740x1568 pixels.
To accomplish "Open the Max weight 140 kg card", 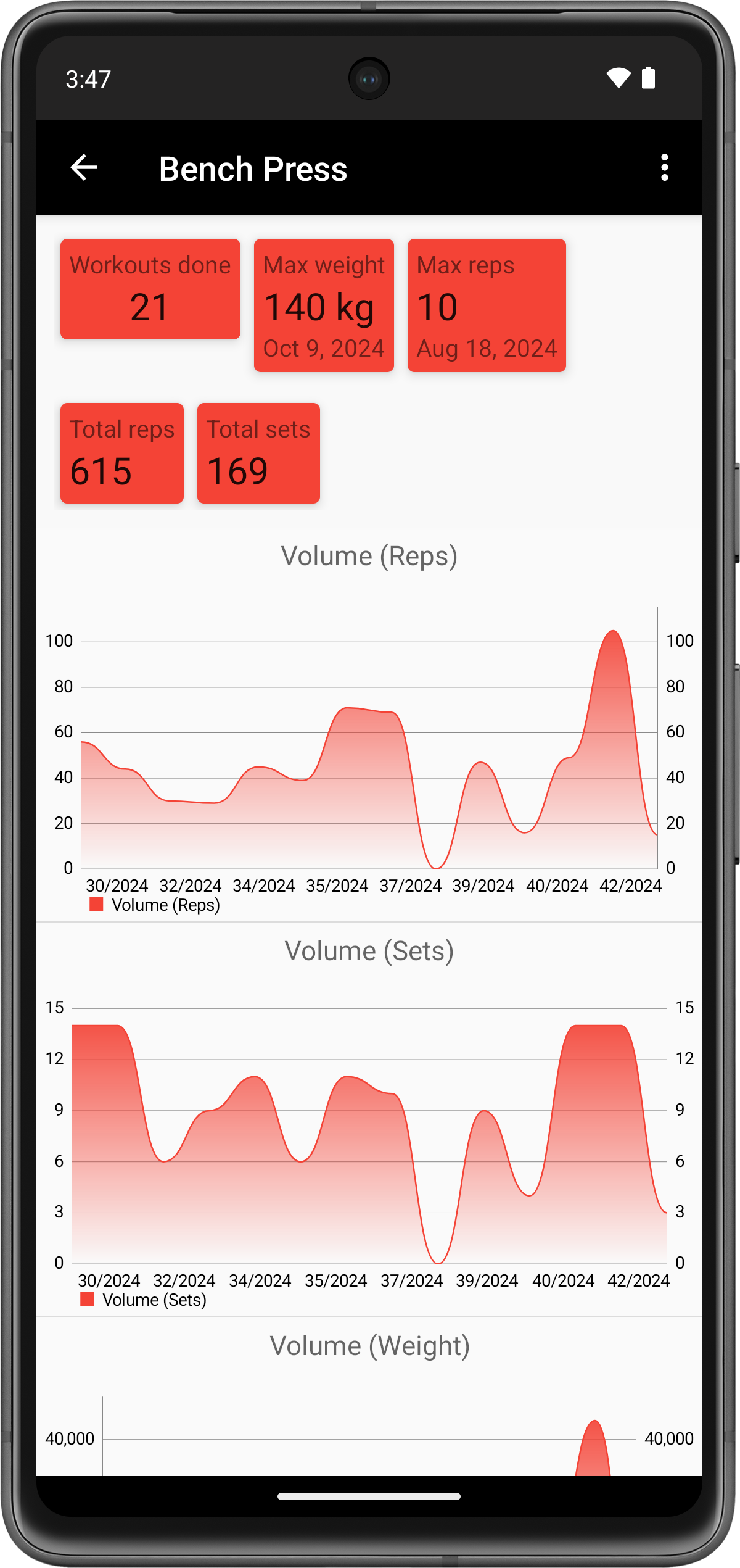I will click(x=324, y=305).
